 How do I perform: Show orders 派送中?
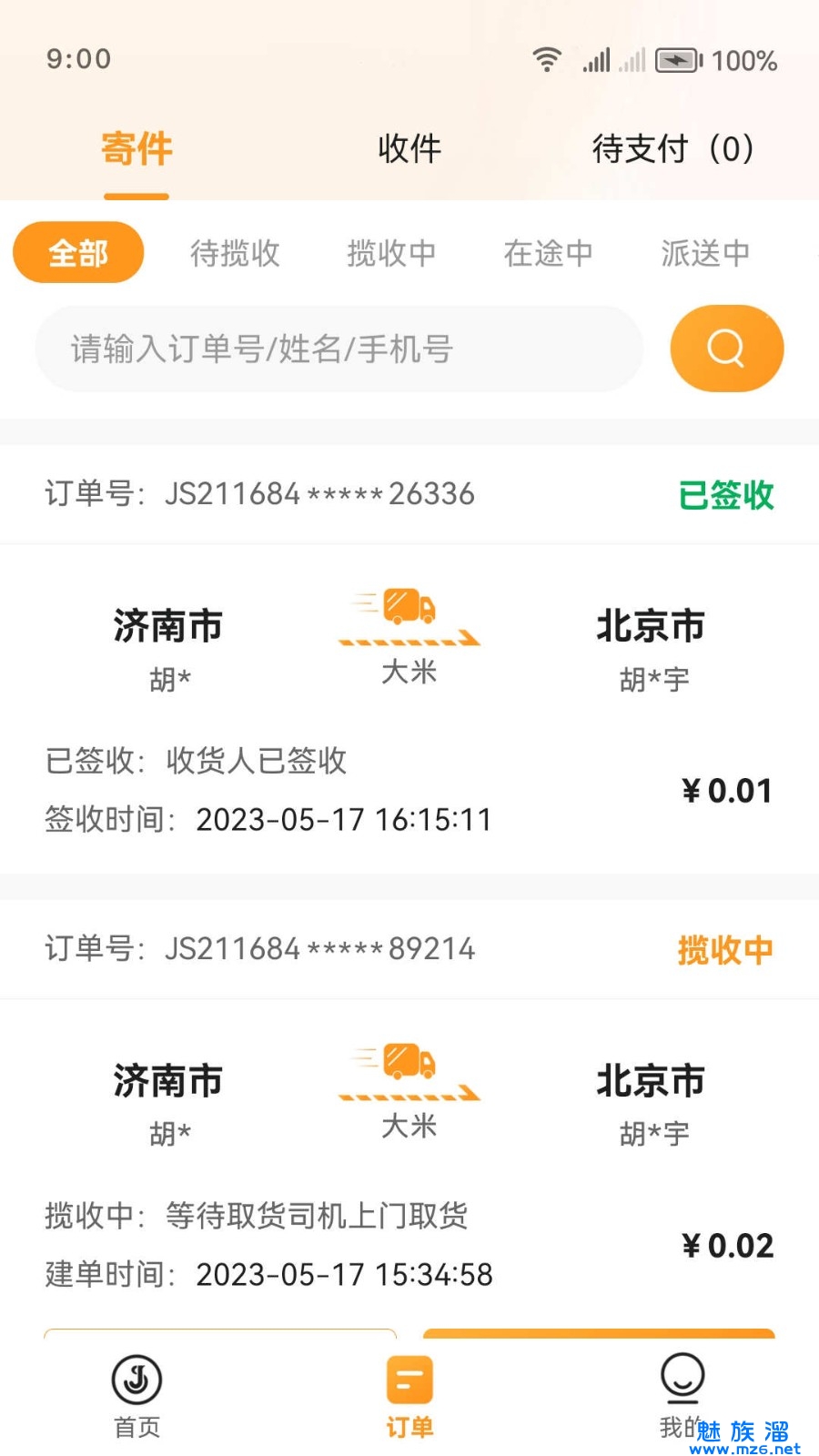(x=705, y=253)
